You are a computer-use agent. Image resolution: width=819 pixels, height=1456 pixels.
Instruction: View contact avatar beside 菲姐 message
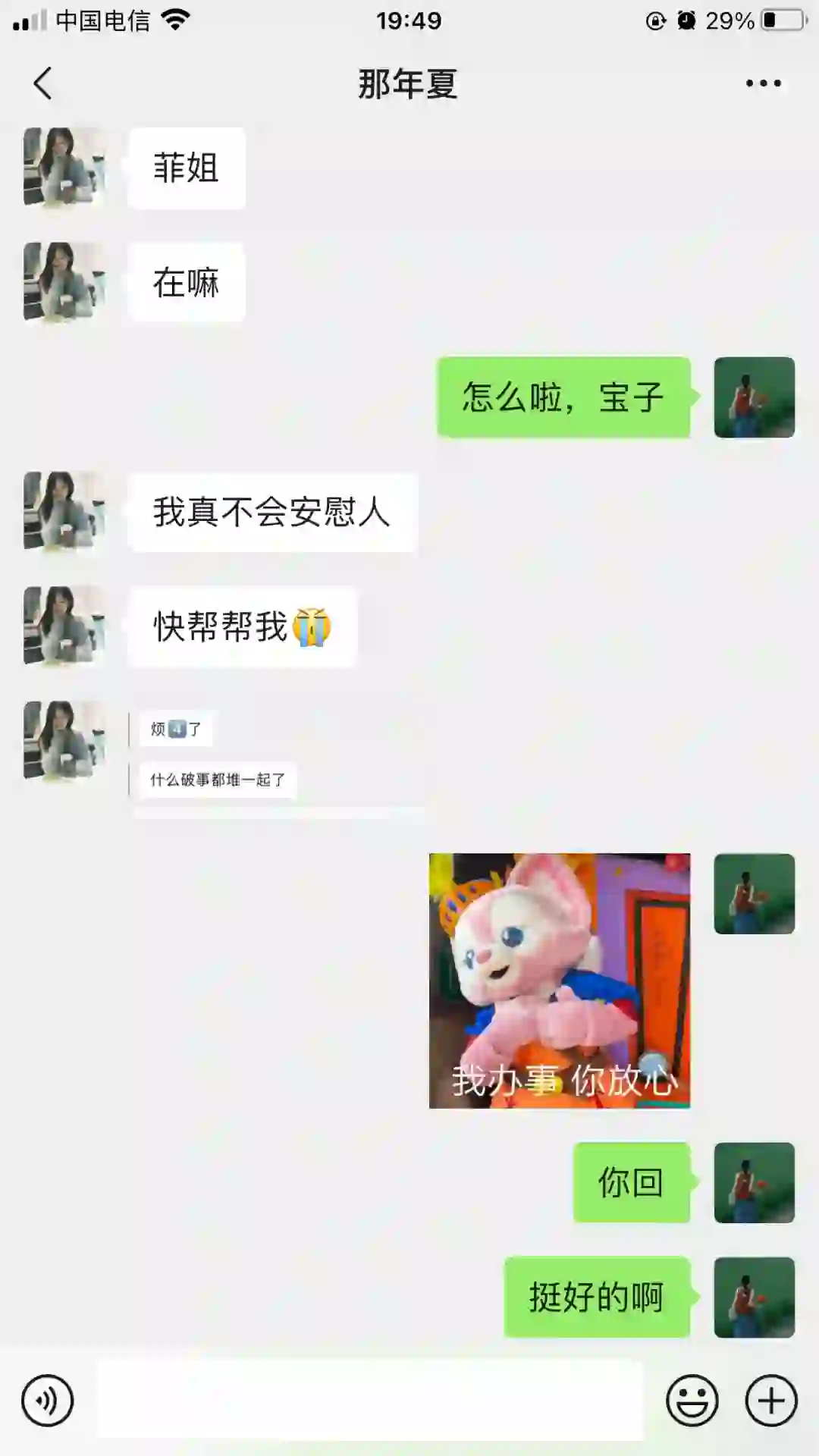pos(64,167)
